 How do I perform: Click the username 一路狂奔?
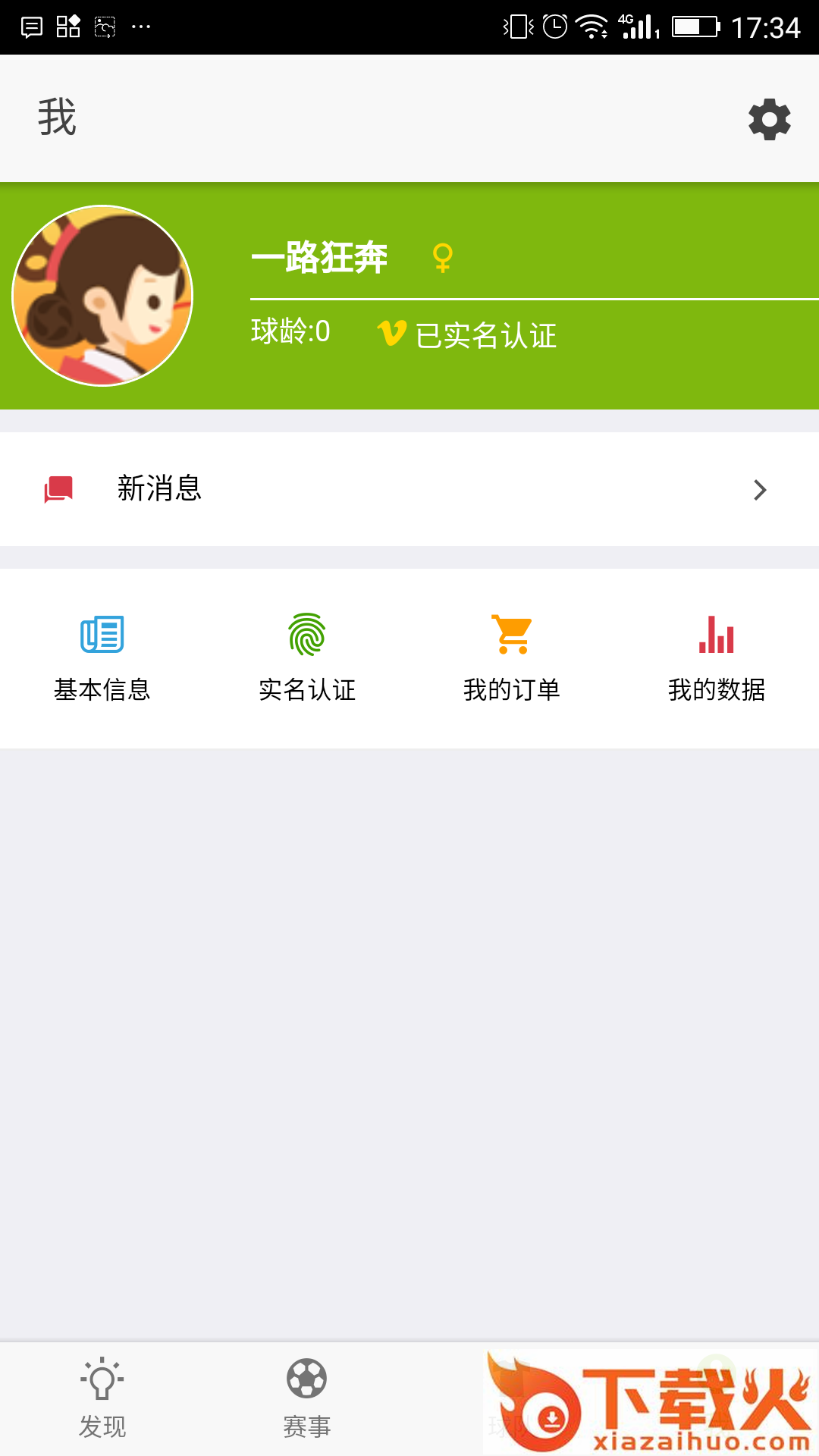320,259
